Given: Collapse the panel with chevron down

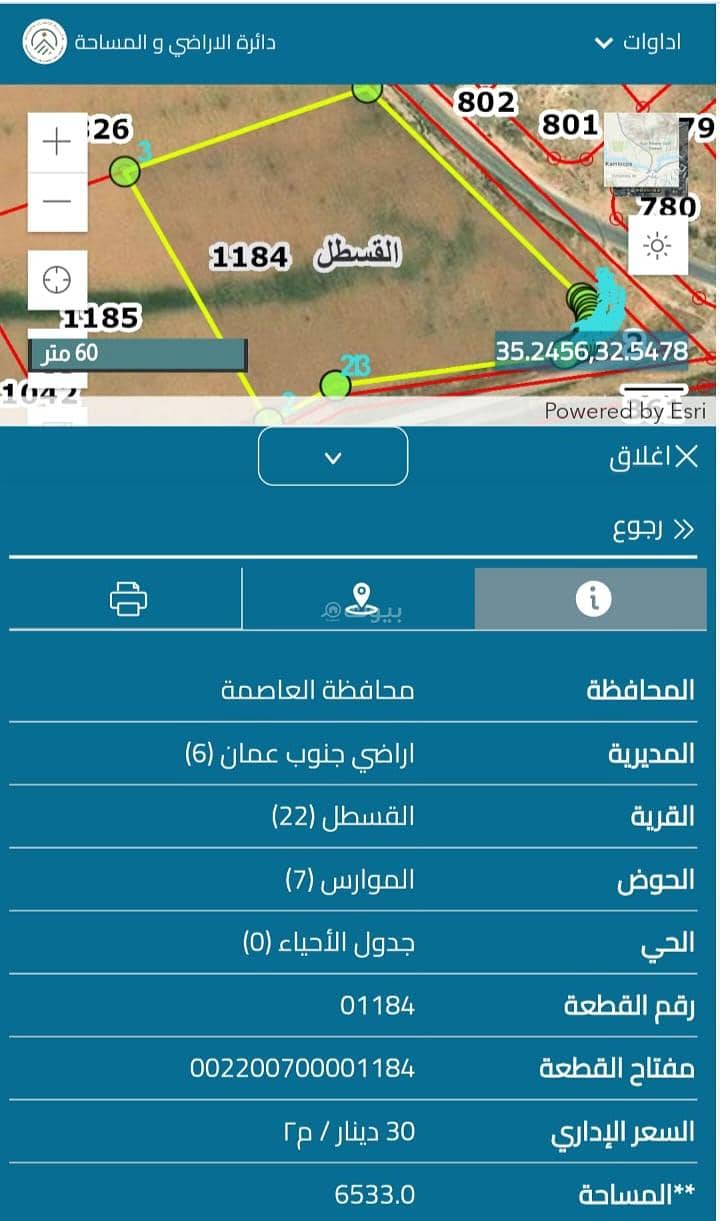Looking at the screenshot, I should point(333,457).
